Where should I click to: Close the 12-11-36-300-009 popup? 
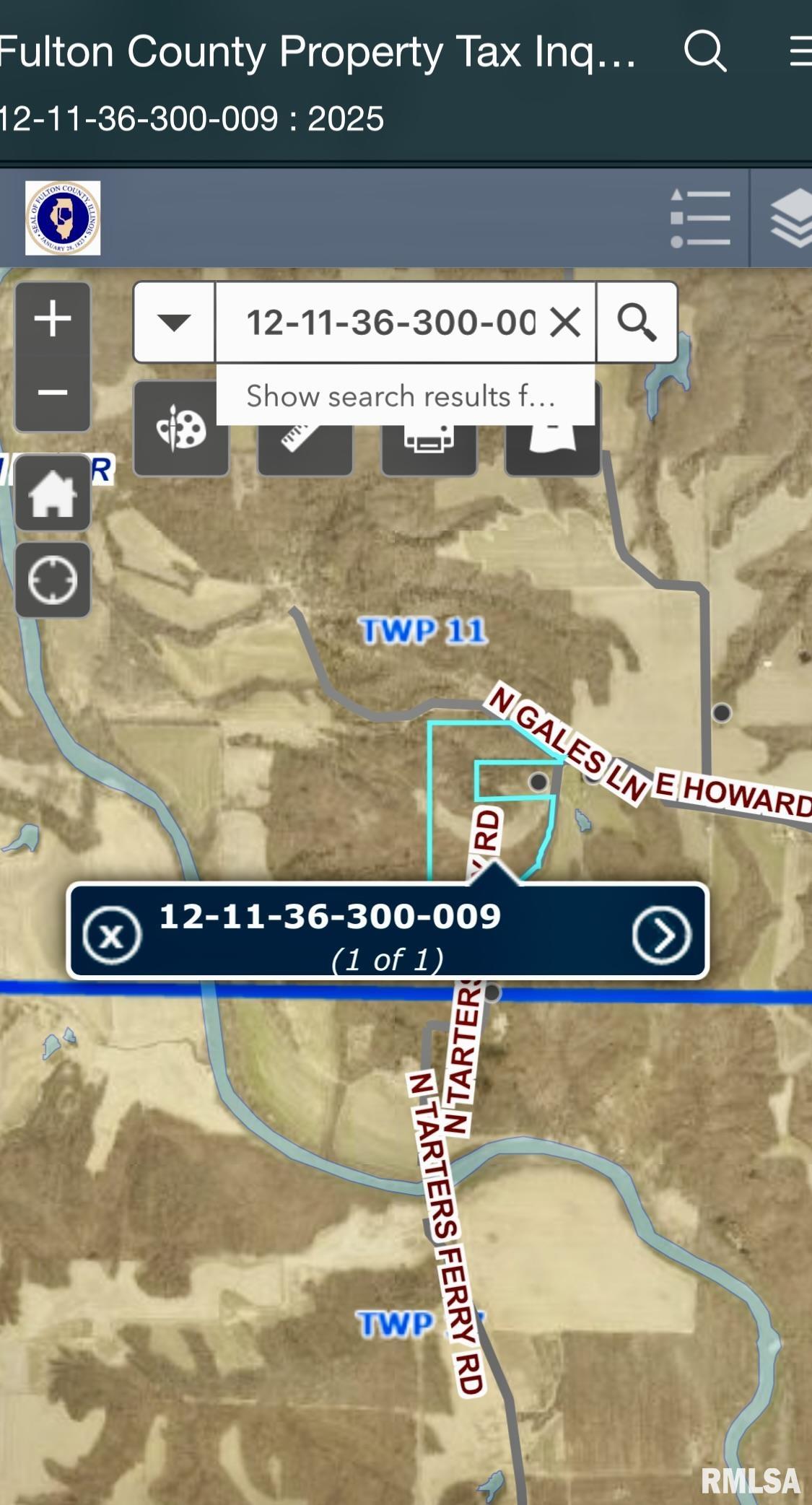(112, 935)
